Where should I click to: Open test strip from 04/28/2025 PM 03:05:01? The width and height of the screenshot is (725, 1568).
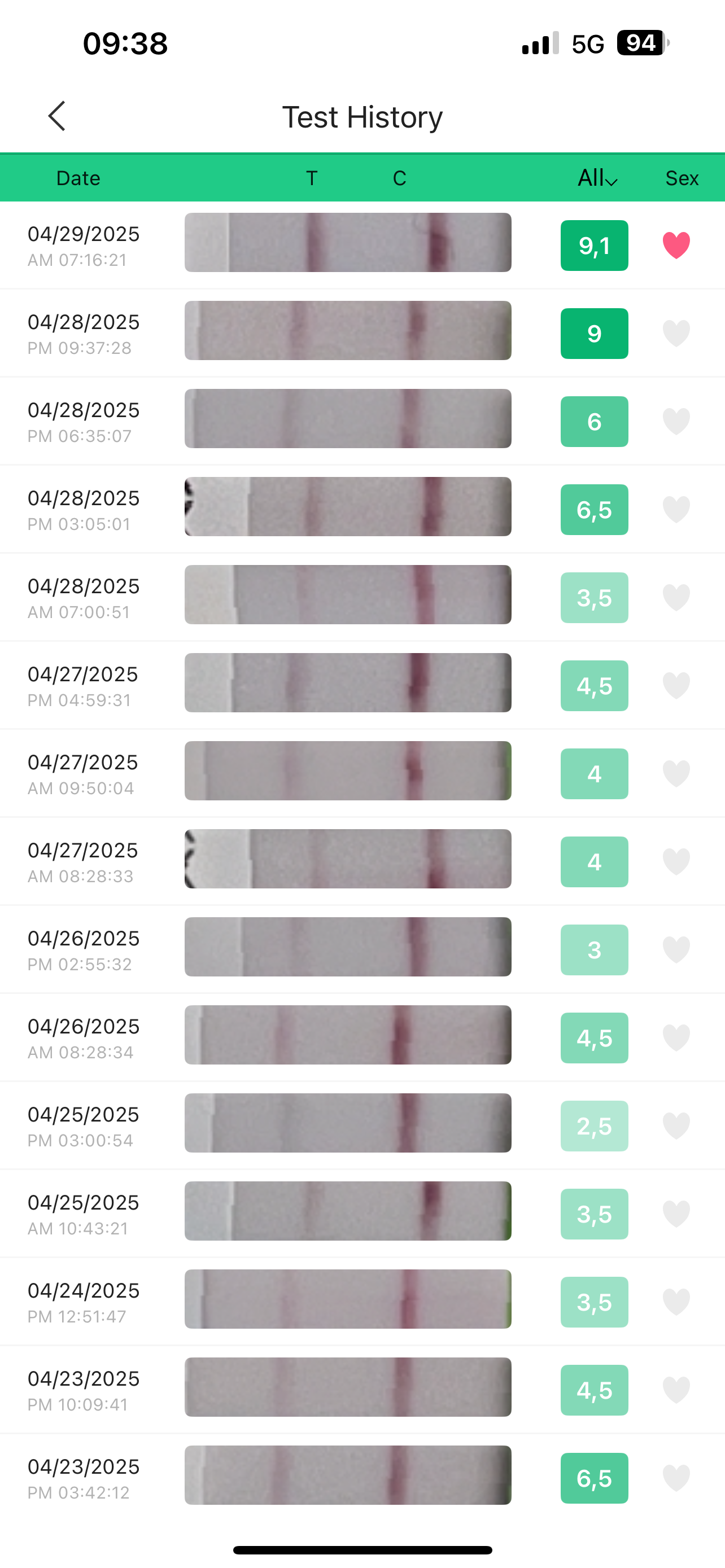pyautogui.click(x=348, y=506)
